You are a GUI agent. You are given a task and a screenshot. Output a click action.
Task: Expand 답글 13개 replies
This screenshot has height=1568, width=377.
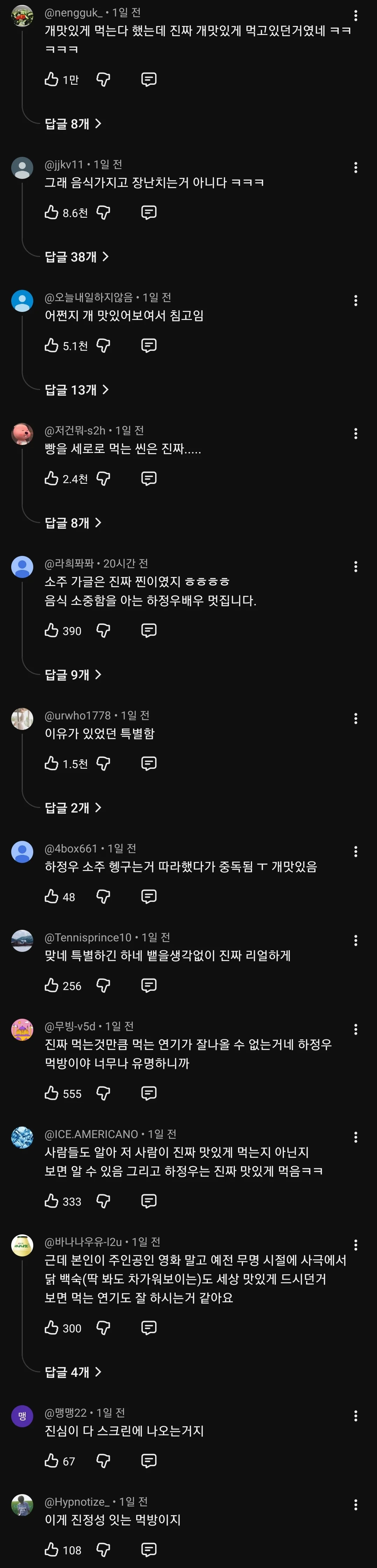point(77,390)
